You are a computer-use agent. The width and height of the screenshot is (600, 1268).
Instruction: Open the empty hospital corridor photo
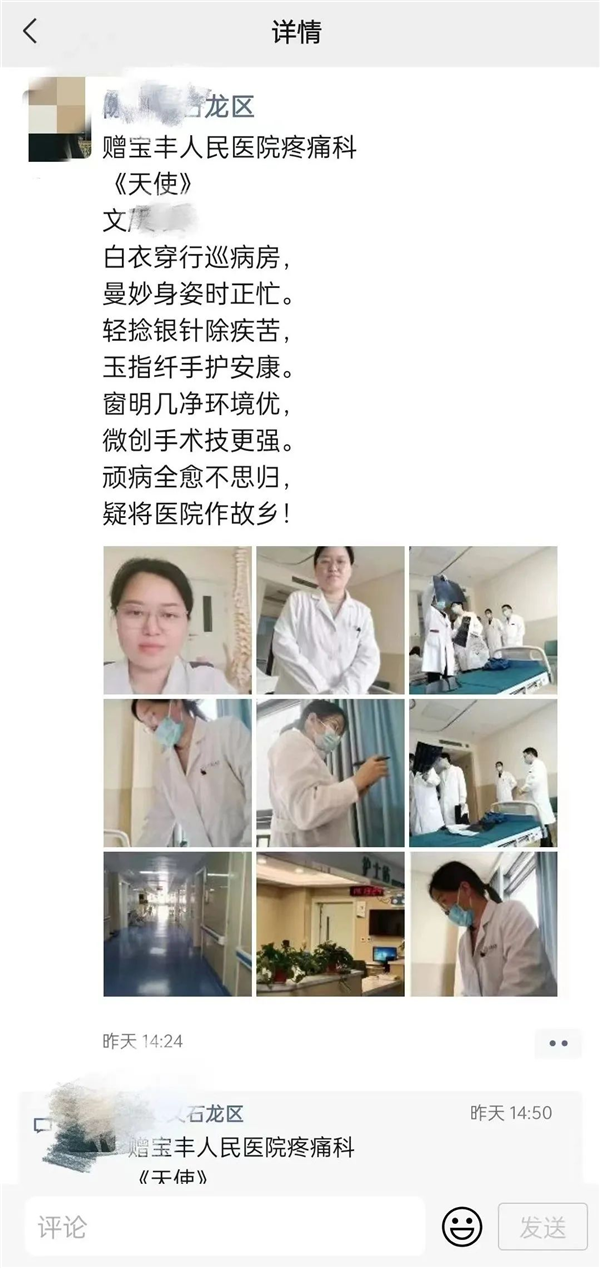177,923
